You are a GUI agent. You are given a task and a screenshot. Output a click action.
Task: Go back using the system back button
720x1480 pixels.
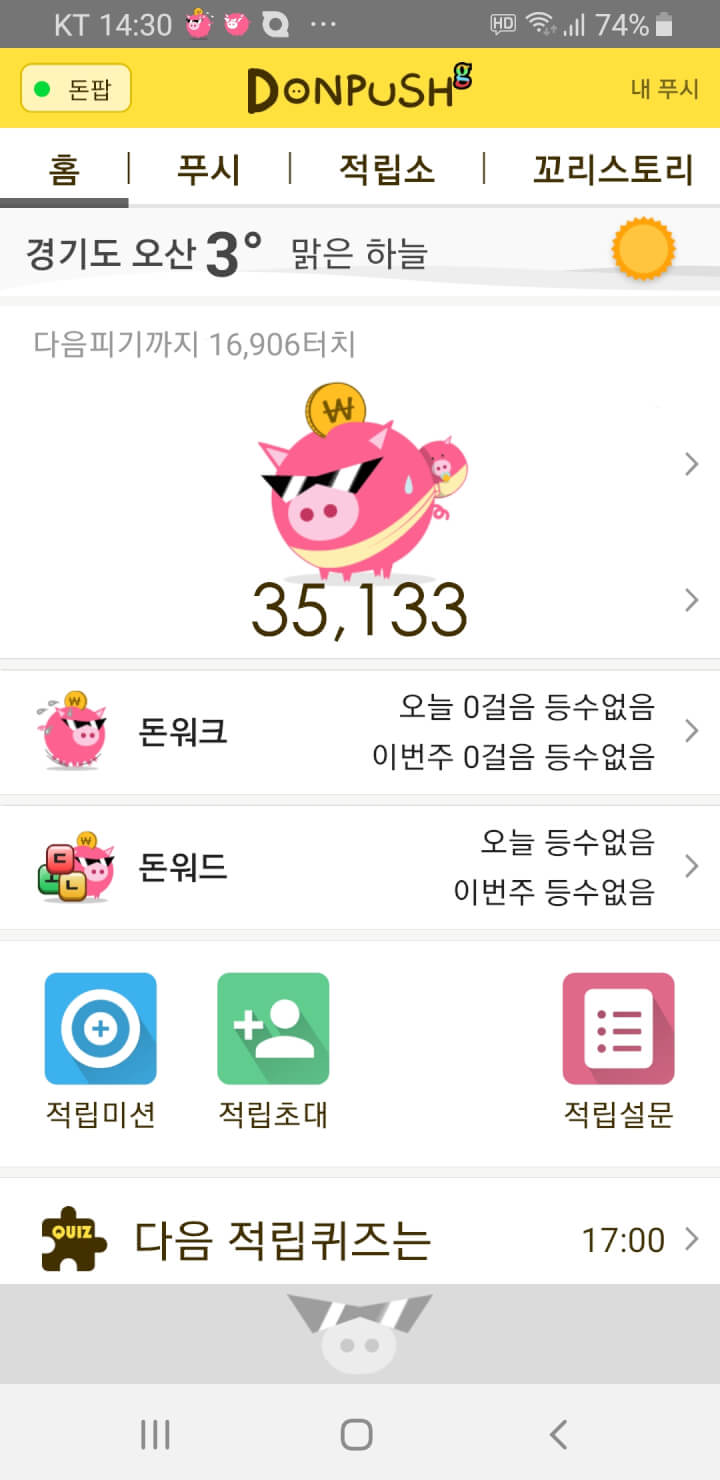point(558,1434)
